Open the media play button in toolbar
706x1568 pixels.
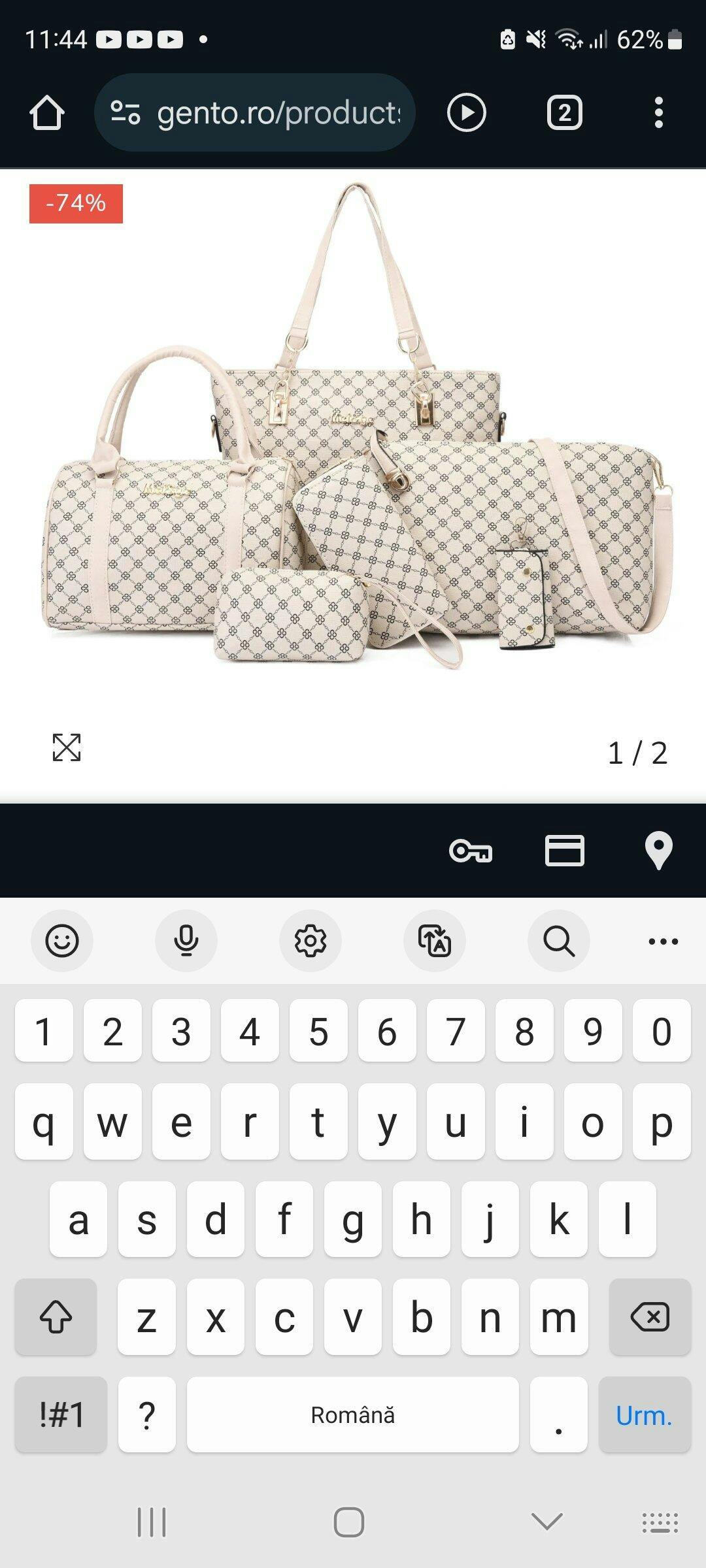(466, 112)
